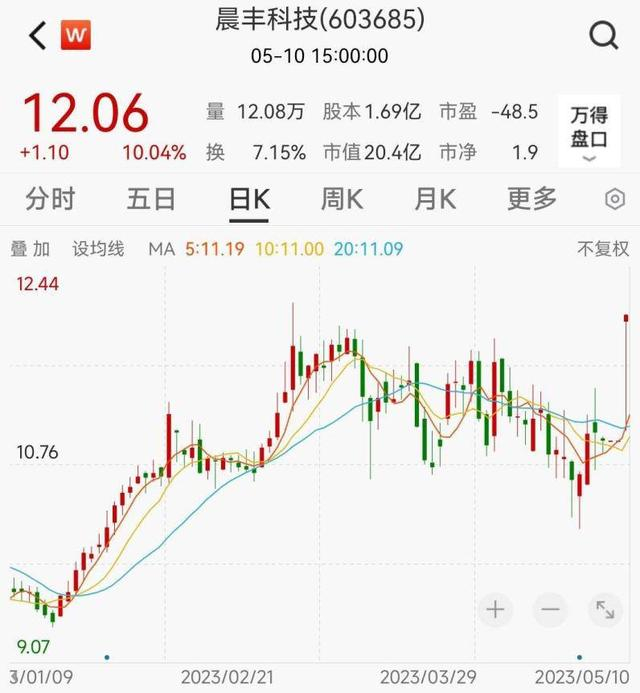Open the stock search magnifier
The image size is (640, 693).
pyautogui.click(x=604, y=37)
